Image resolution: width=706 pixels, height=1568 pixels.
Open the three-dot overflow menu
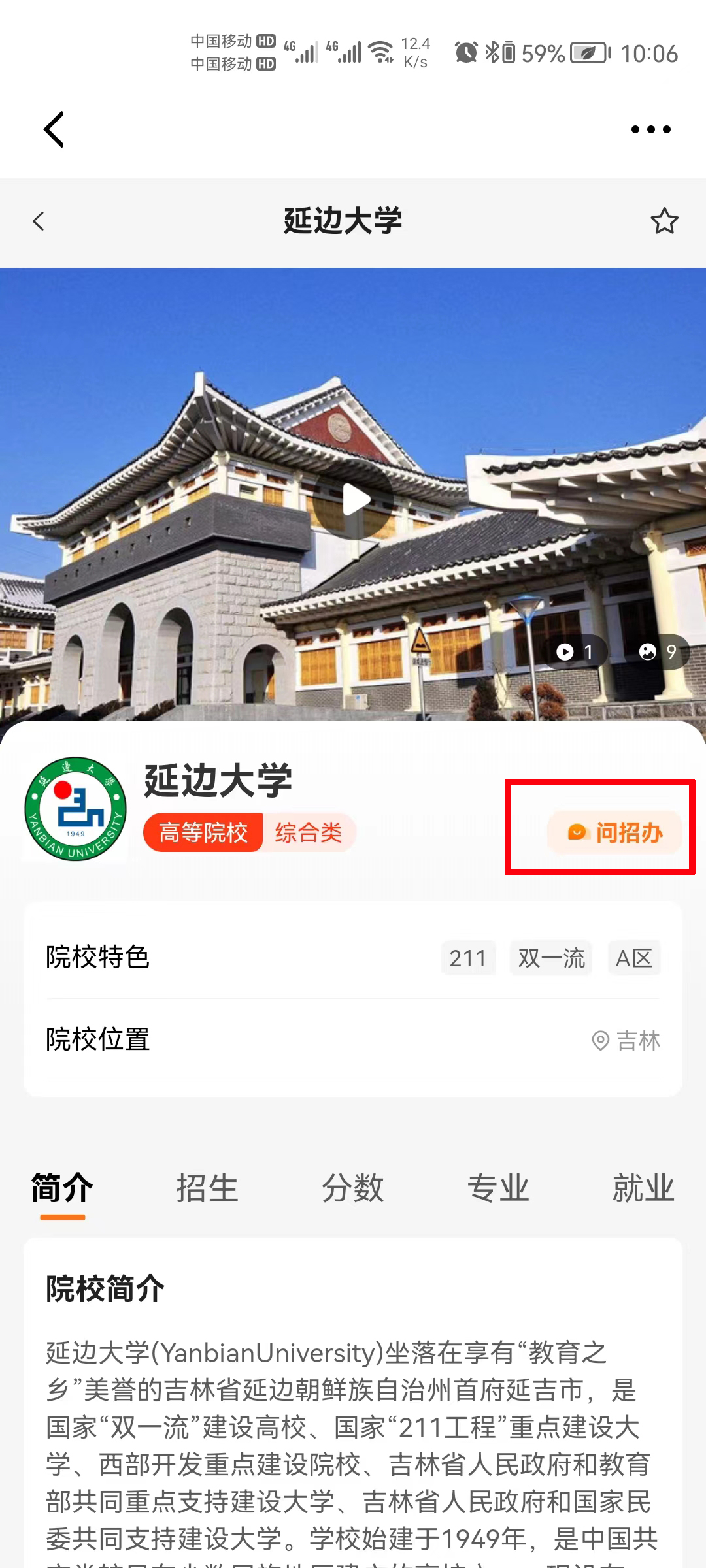(x=650, y=129)
